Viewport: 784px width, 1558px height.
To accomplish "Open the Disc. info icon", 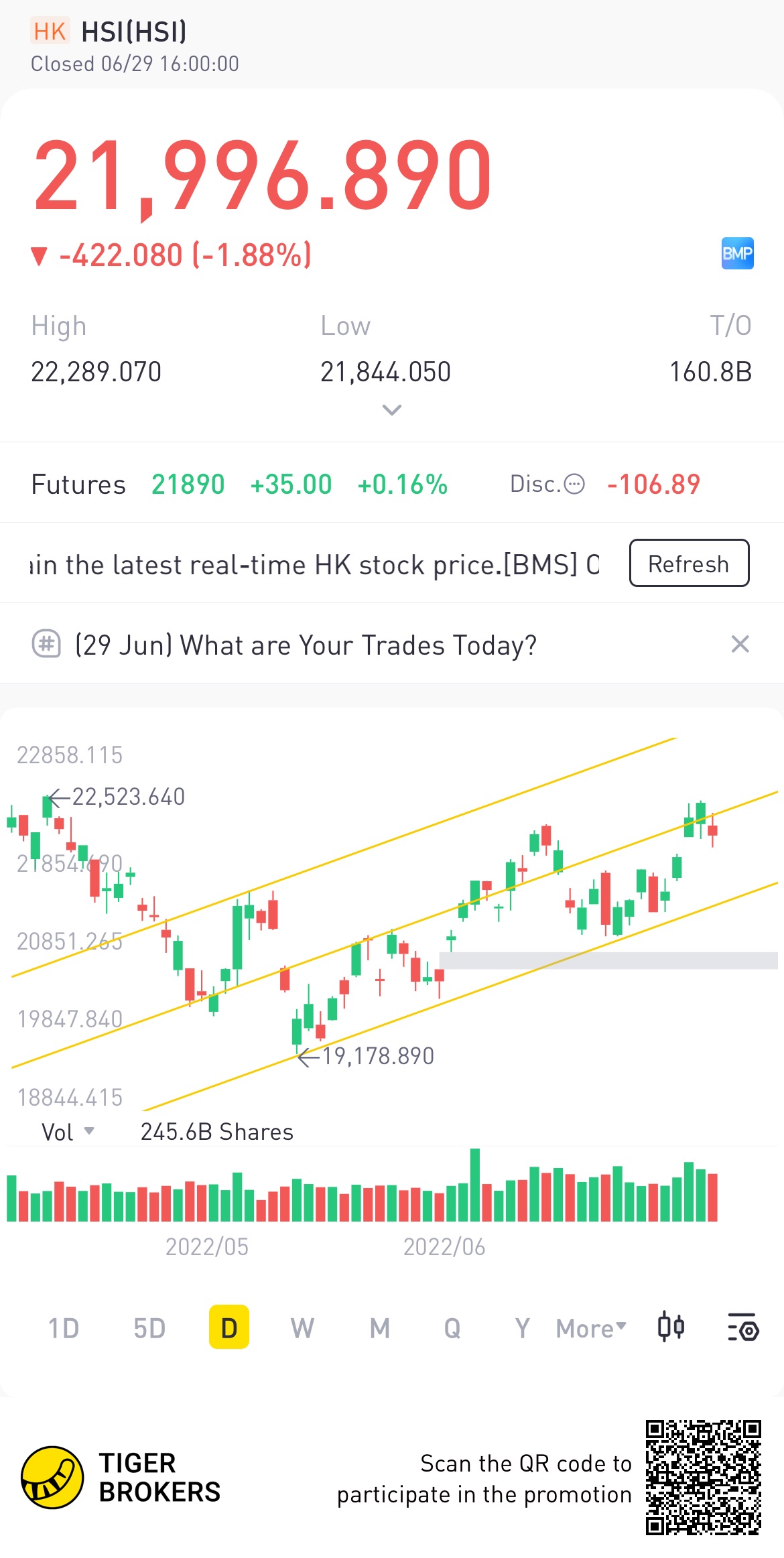I will click(574, 484).
